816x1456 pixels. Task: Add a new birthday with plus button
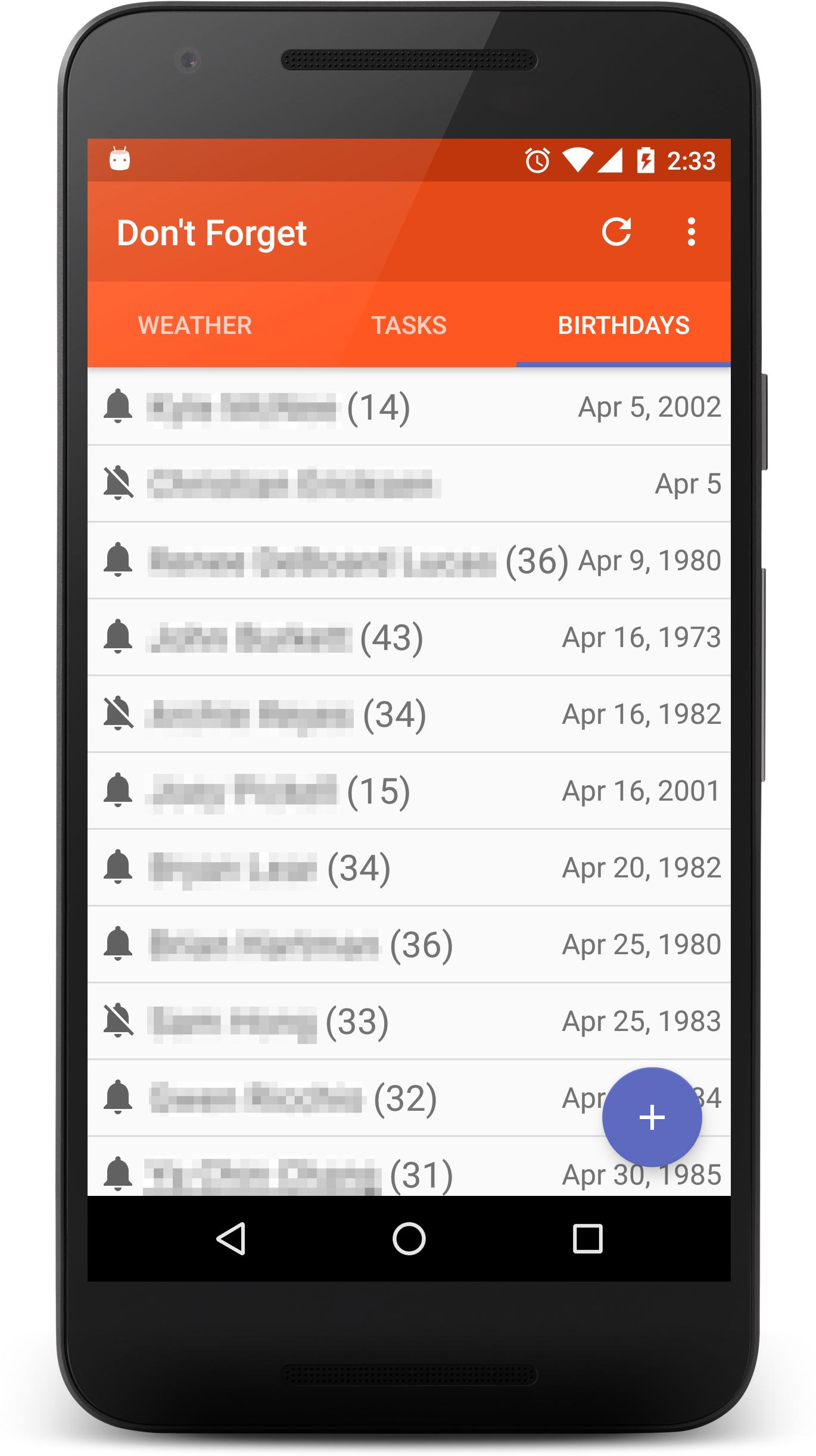(652, 1117)
